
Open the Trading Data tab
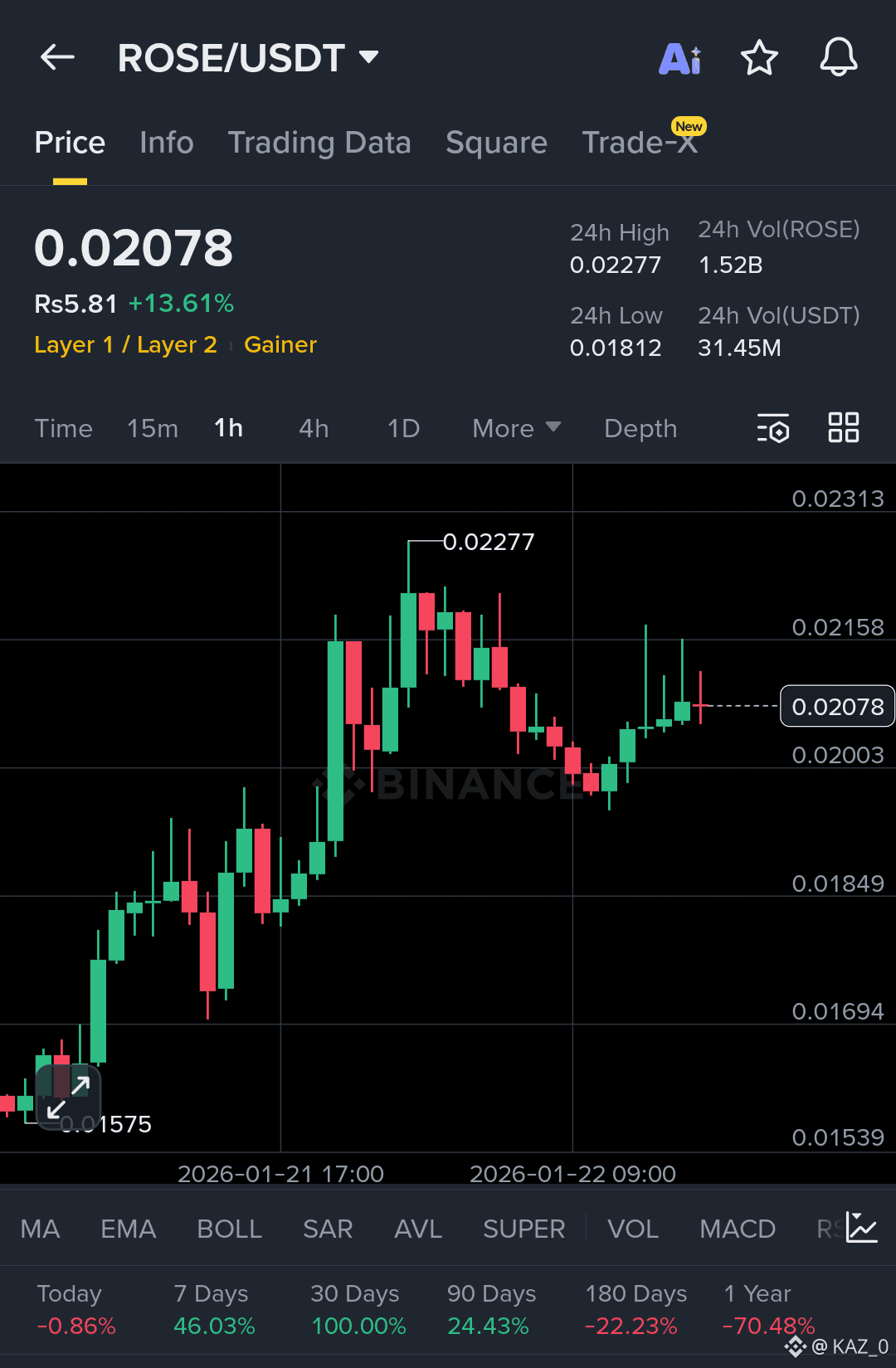pyautogui.click(x=319, y=143)
